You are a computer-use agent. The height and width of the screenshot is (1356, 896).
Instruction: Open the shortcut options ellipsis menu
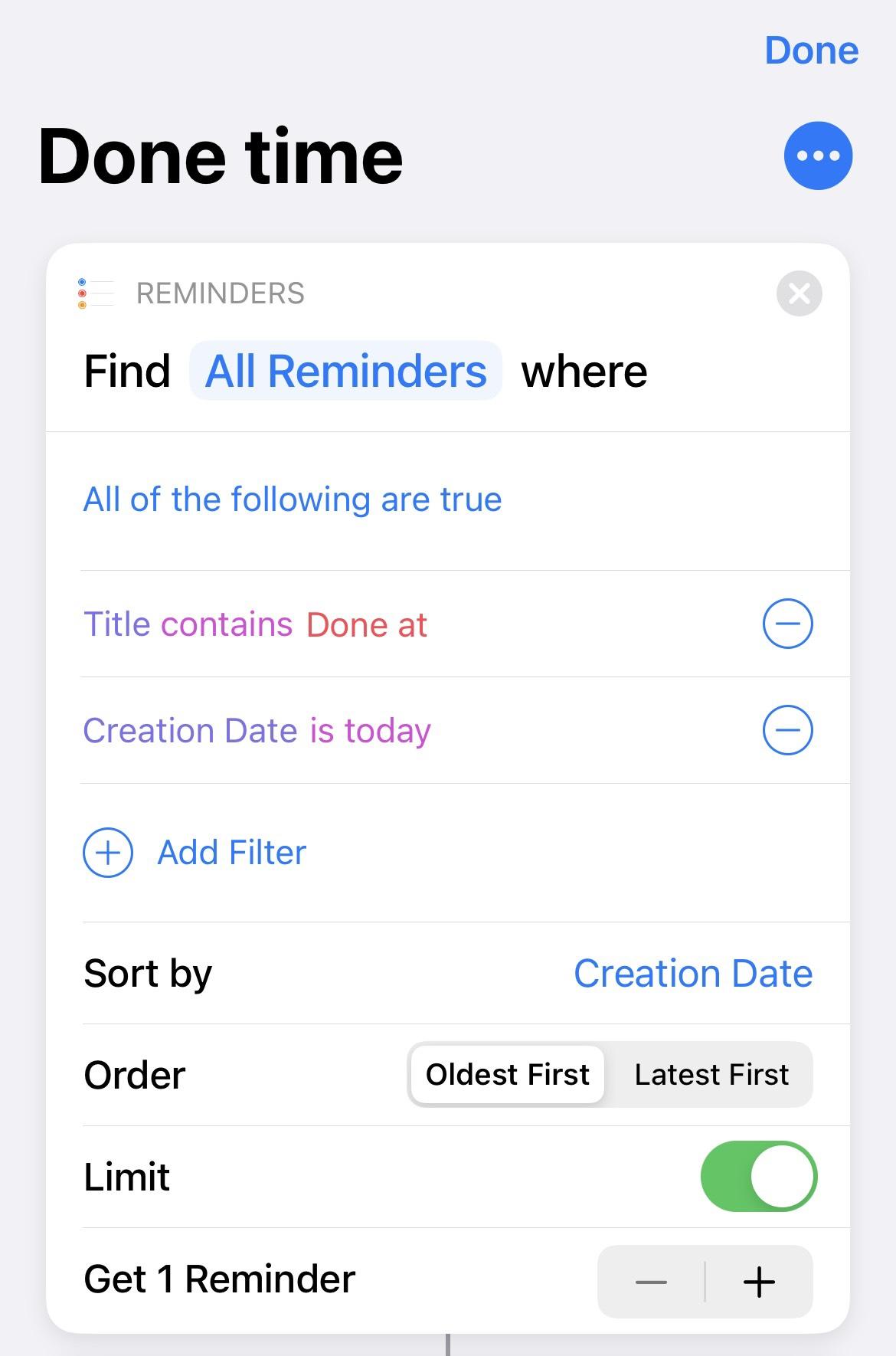[x=817, y=156]
